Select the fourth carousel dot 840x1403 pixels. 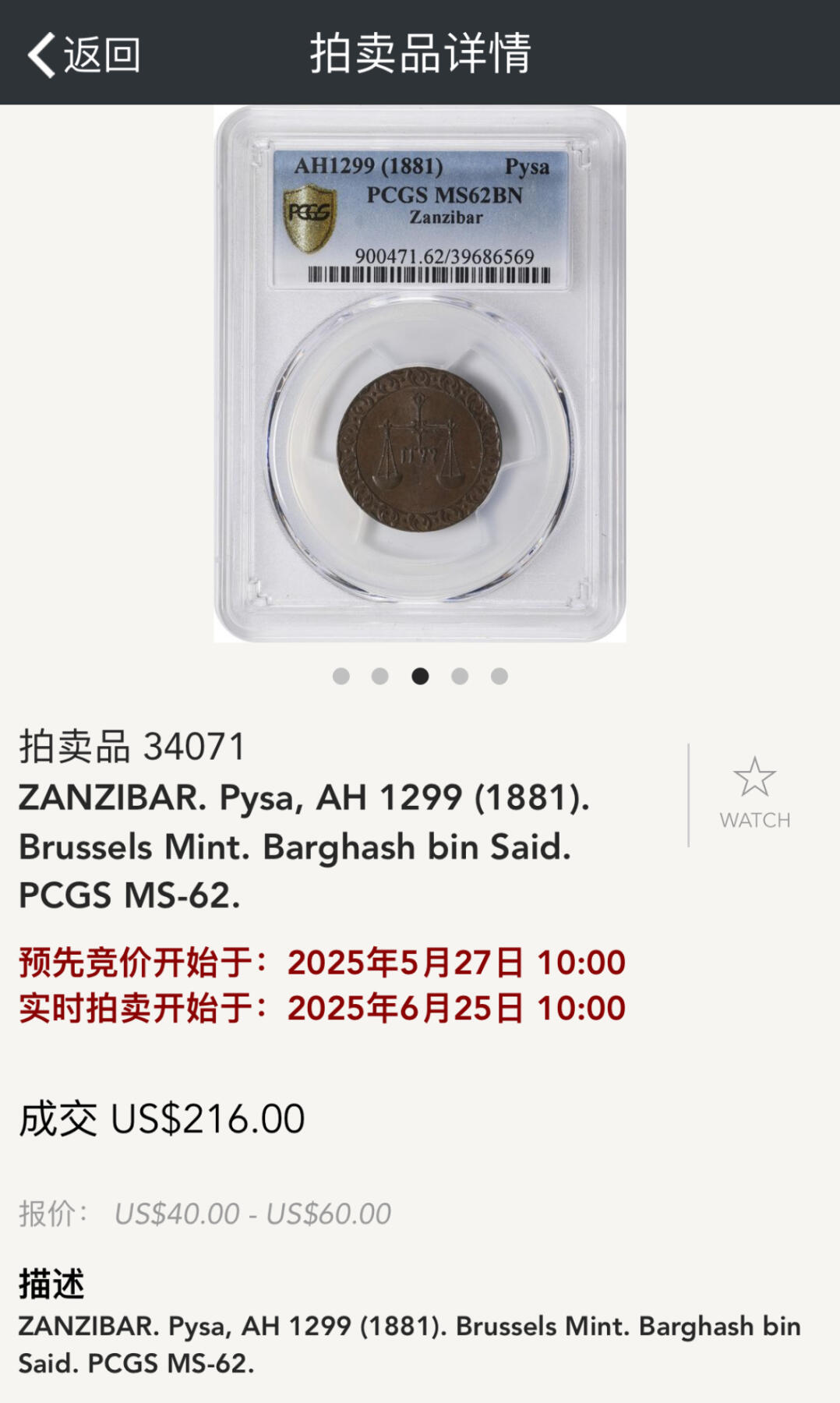[x=458, y=678]
